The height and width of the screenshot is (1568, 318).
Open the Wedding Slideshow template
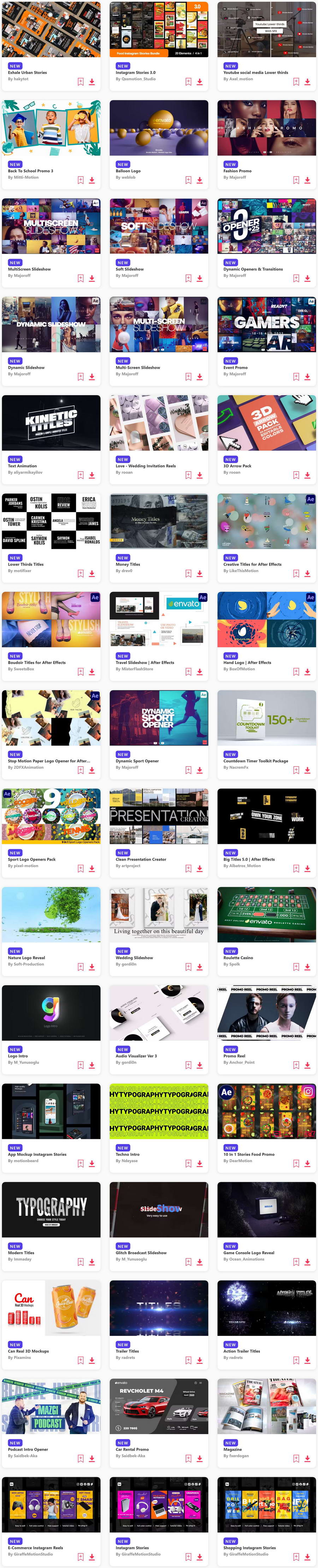[158, 914]
